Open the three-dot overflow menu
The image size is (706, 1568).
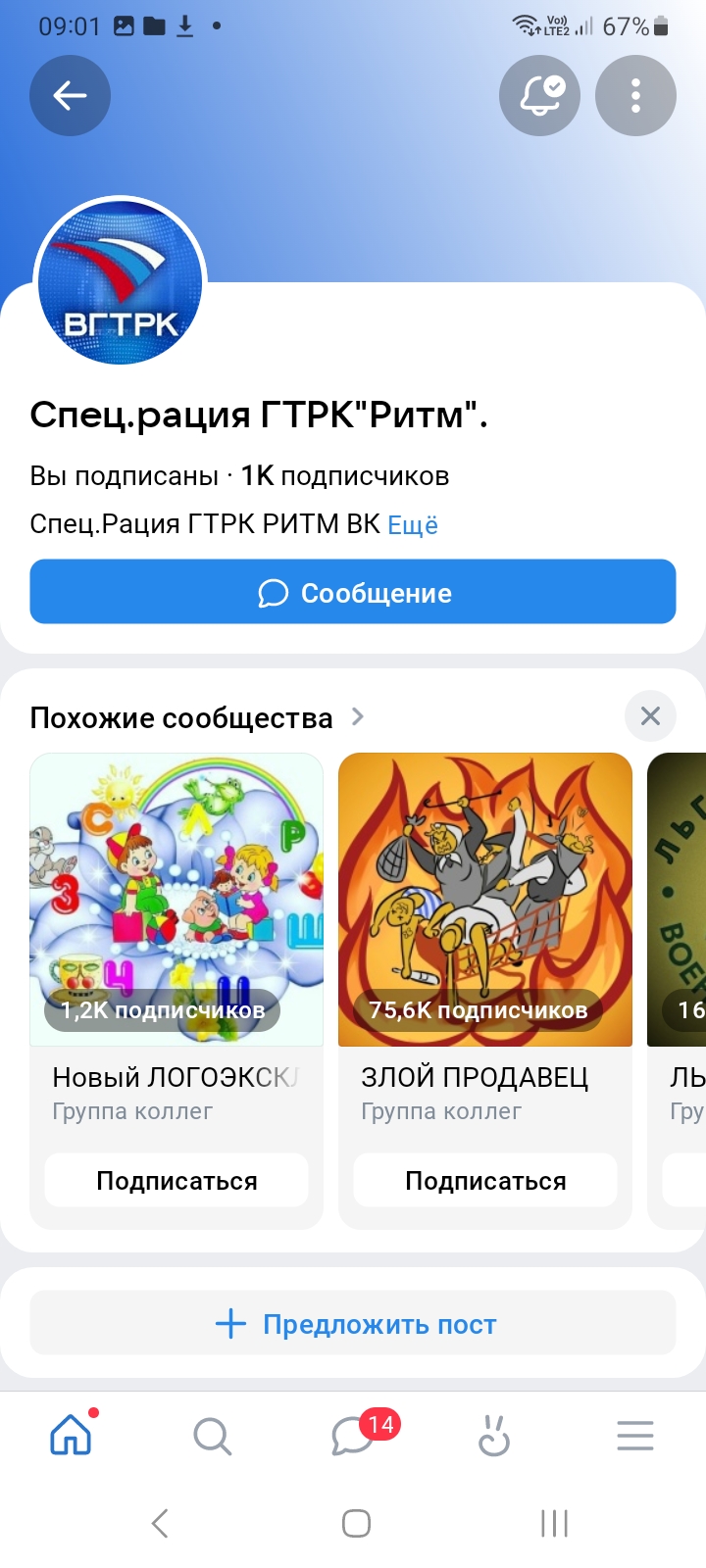pos(635,95)
